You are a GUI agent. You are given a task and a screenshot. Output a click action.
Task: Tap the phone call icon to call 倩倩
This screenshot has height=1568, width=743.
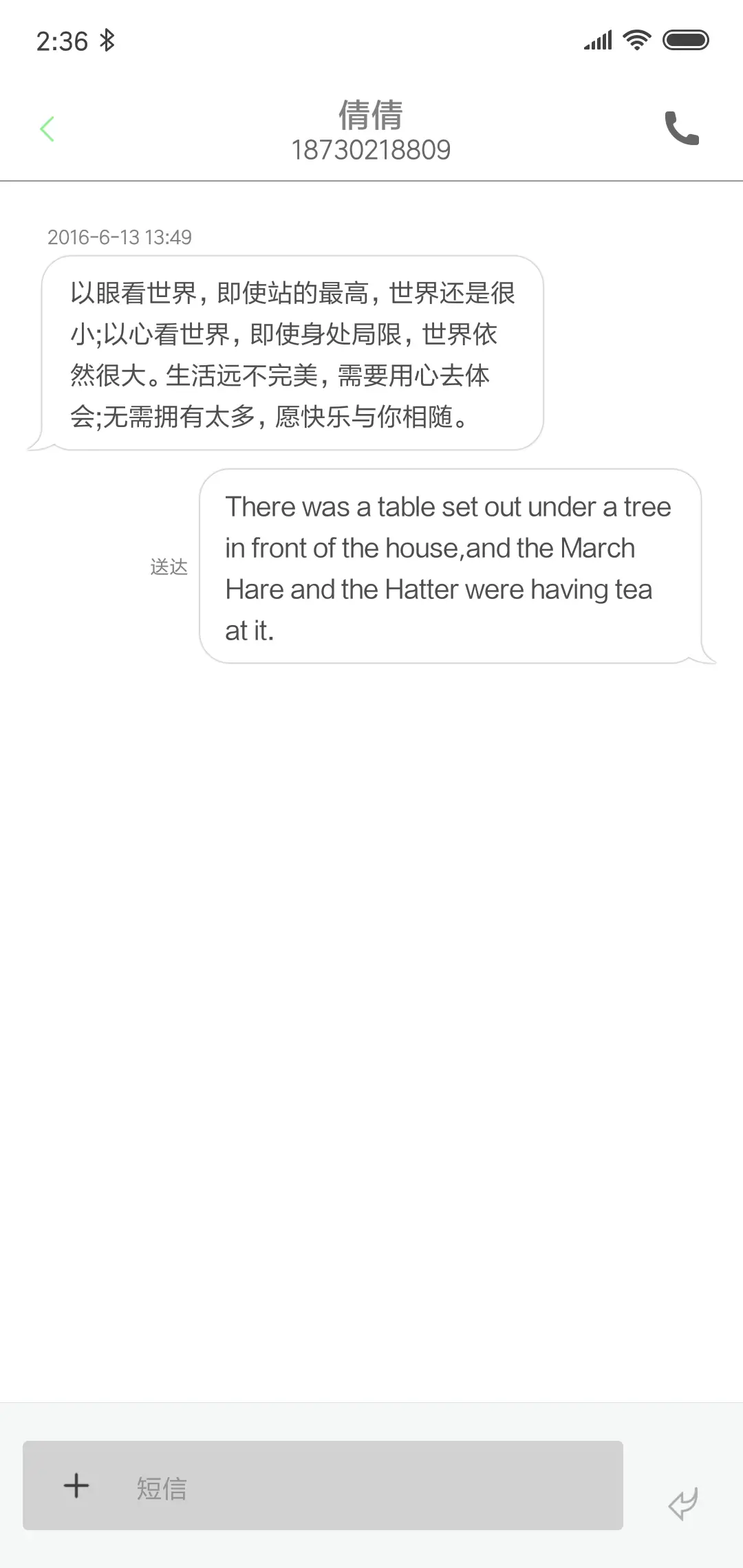point(682,129)
